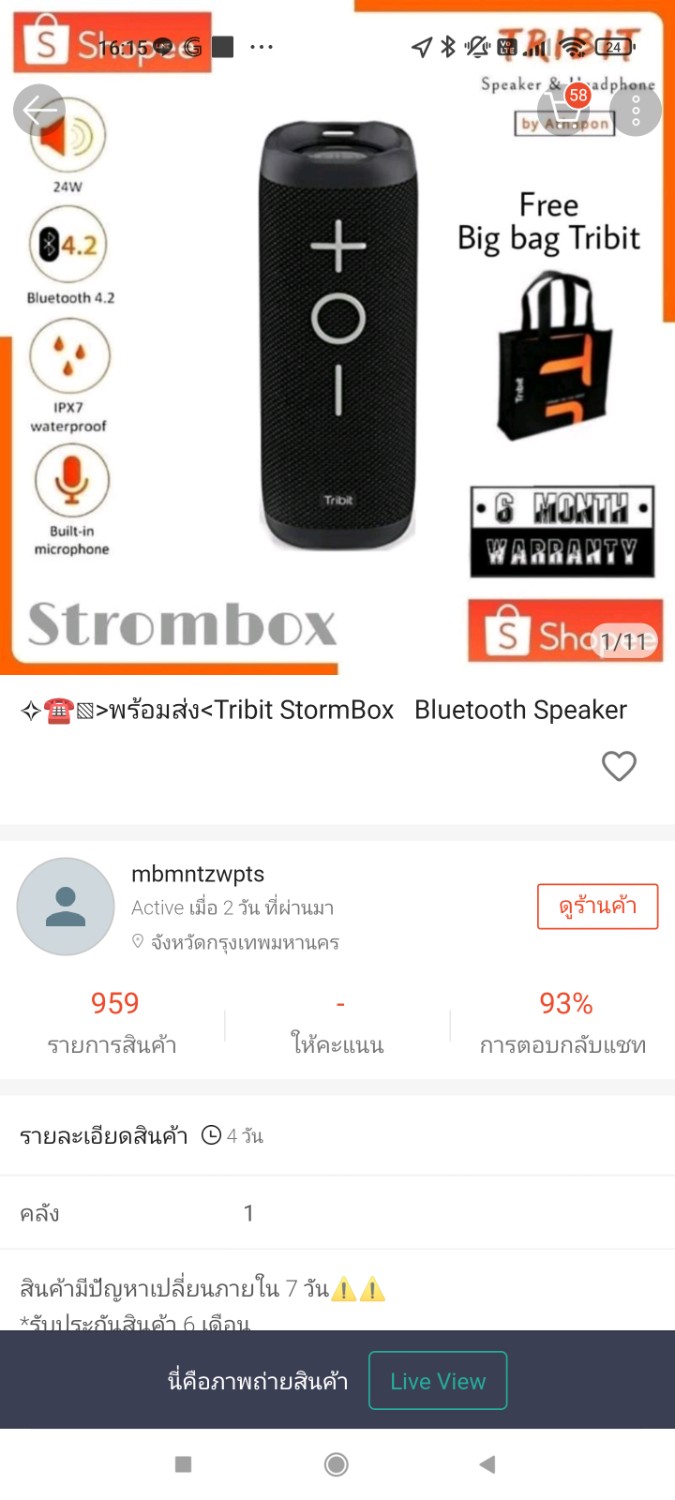675x1500 pixels.
Task: Tap ดูร้านค้า to view the shop
Action: tap(598, 907)
